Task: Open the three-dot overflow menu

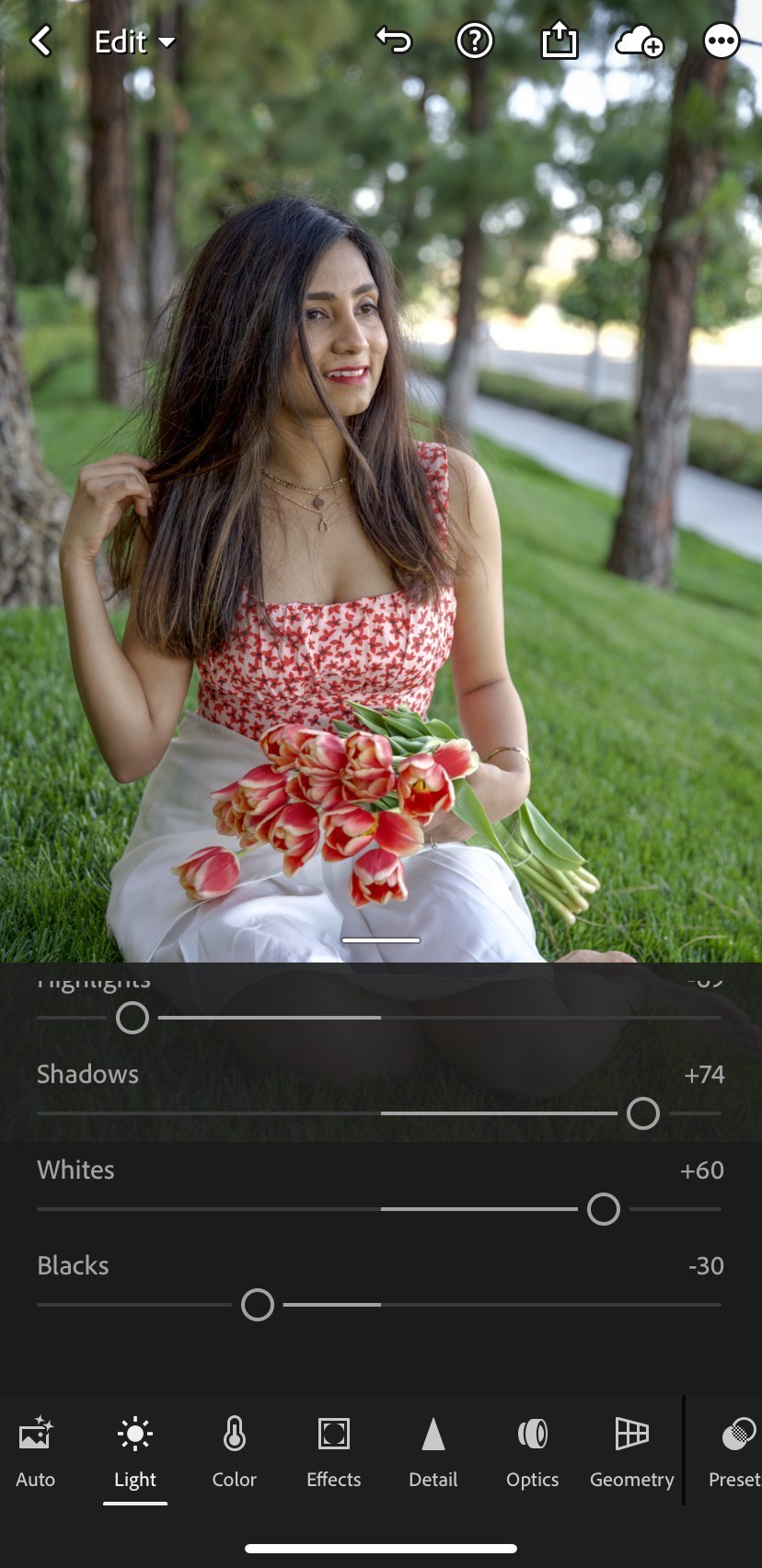Action: coord(722,40)
